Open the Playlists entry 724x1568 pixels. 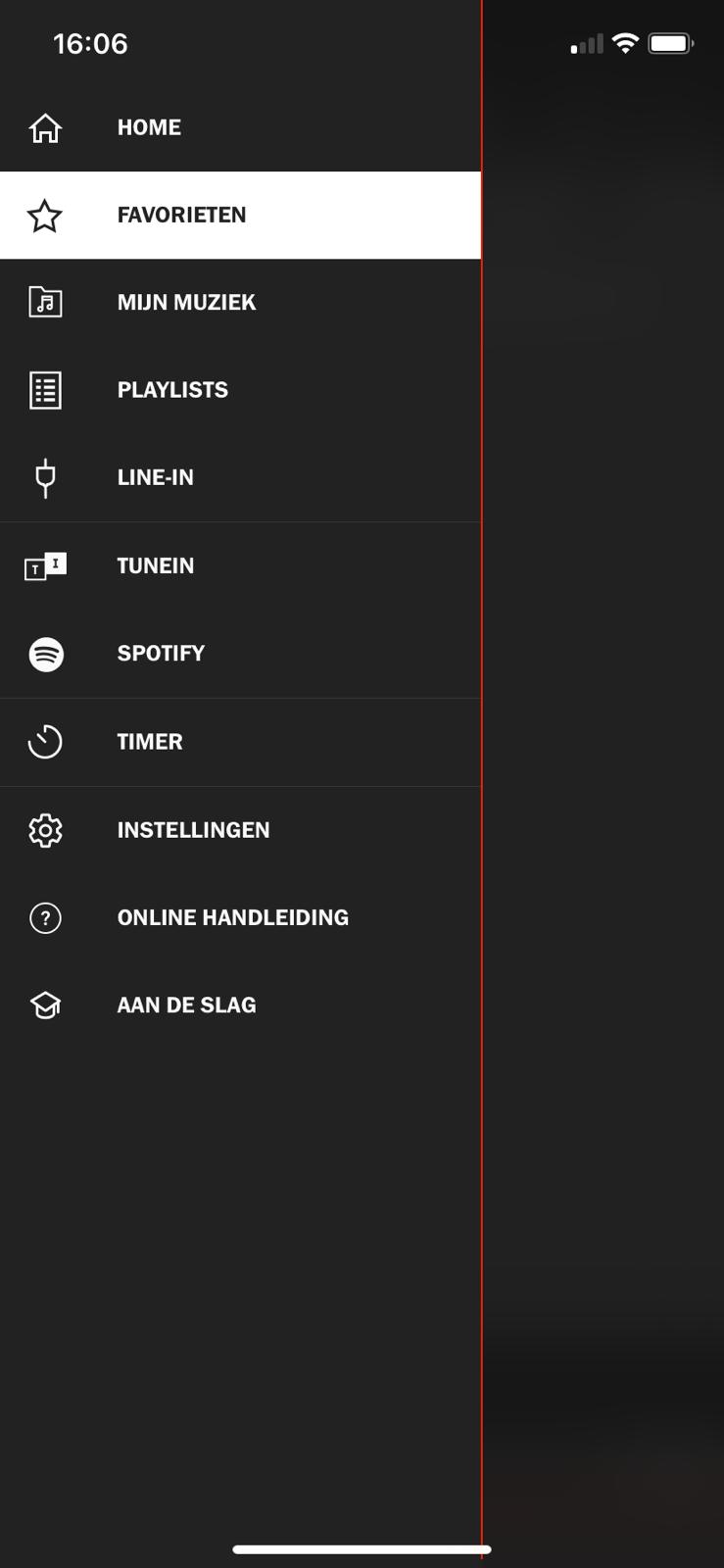[x=240, y=390]
